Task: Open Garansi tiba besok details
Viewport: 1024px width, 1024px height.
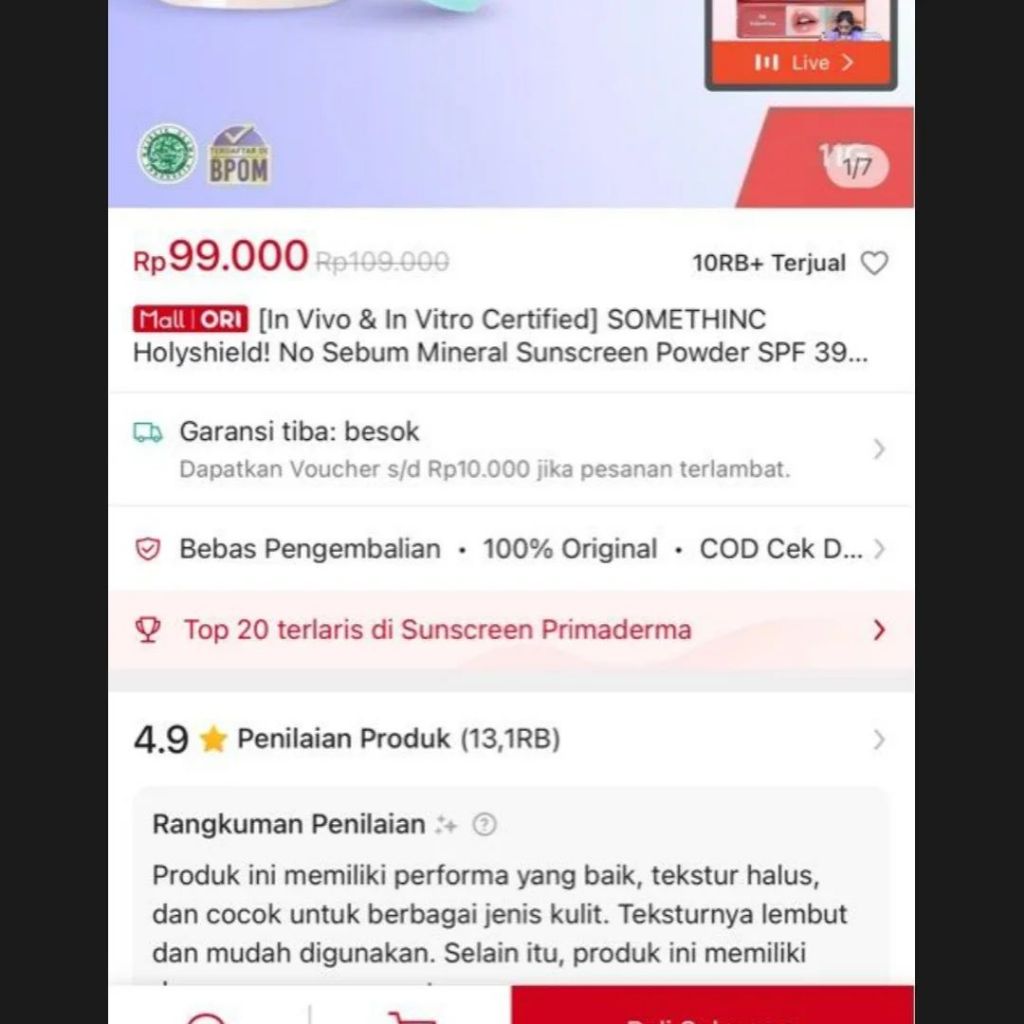Action: click(510, 449)
